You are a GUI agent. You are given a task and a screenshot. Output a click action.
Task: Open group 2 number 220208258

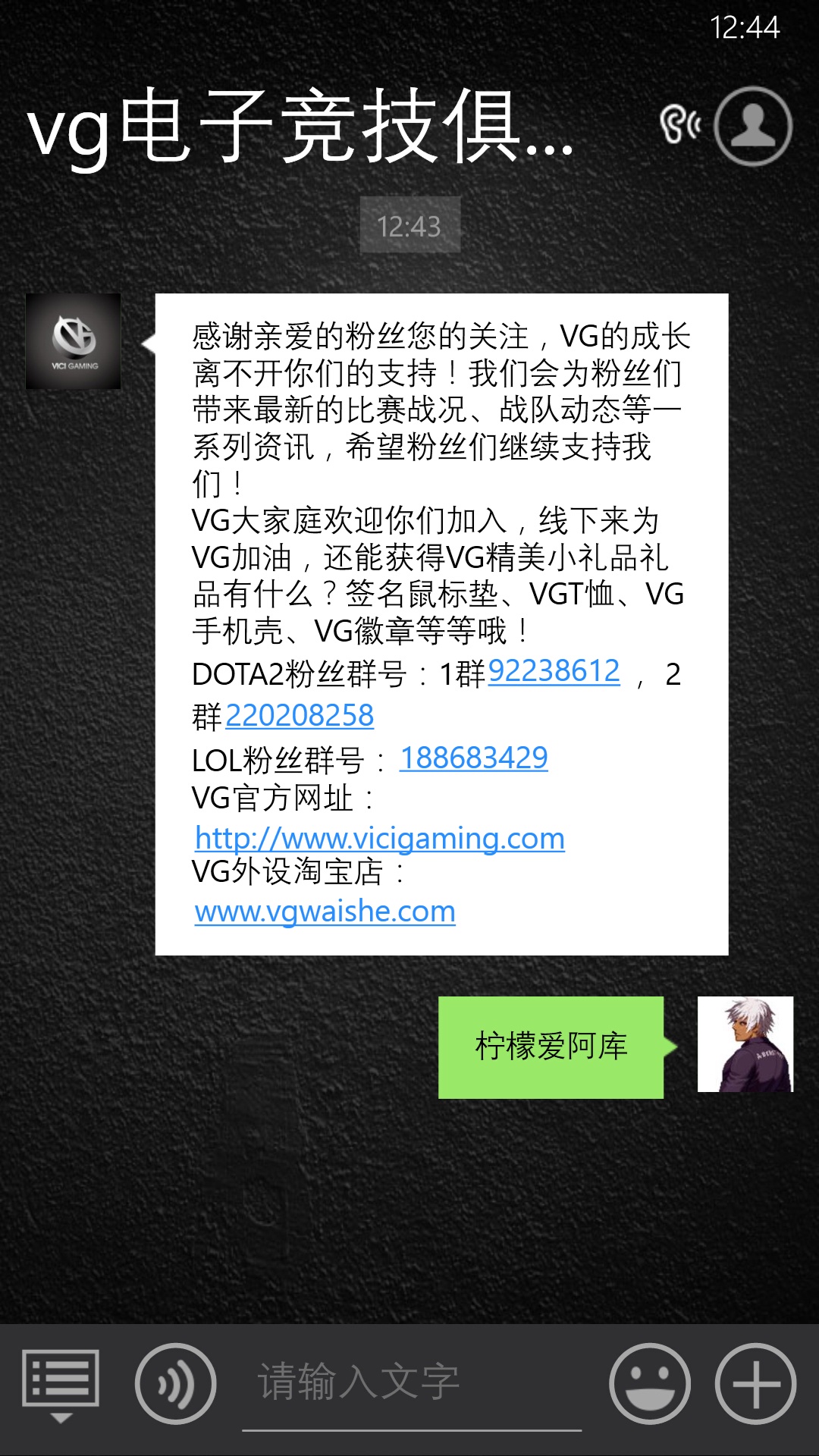300,715
